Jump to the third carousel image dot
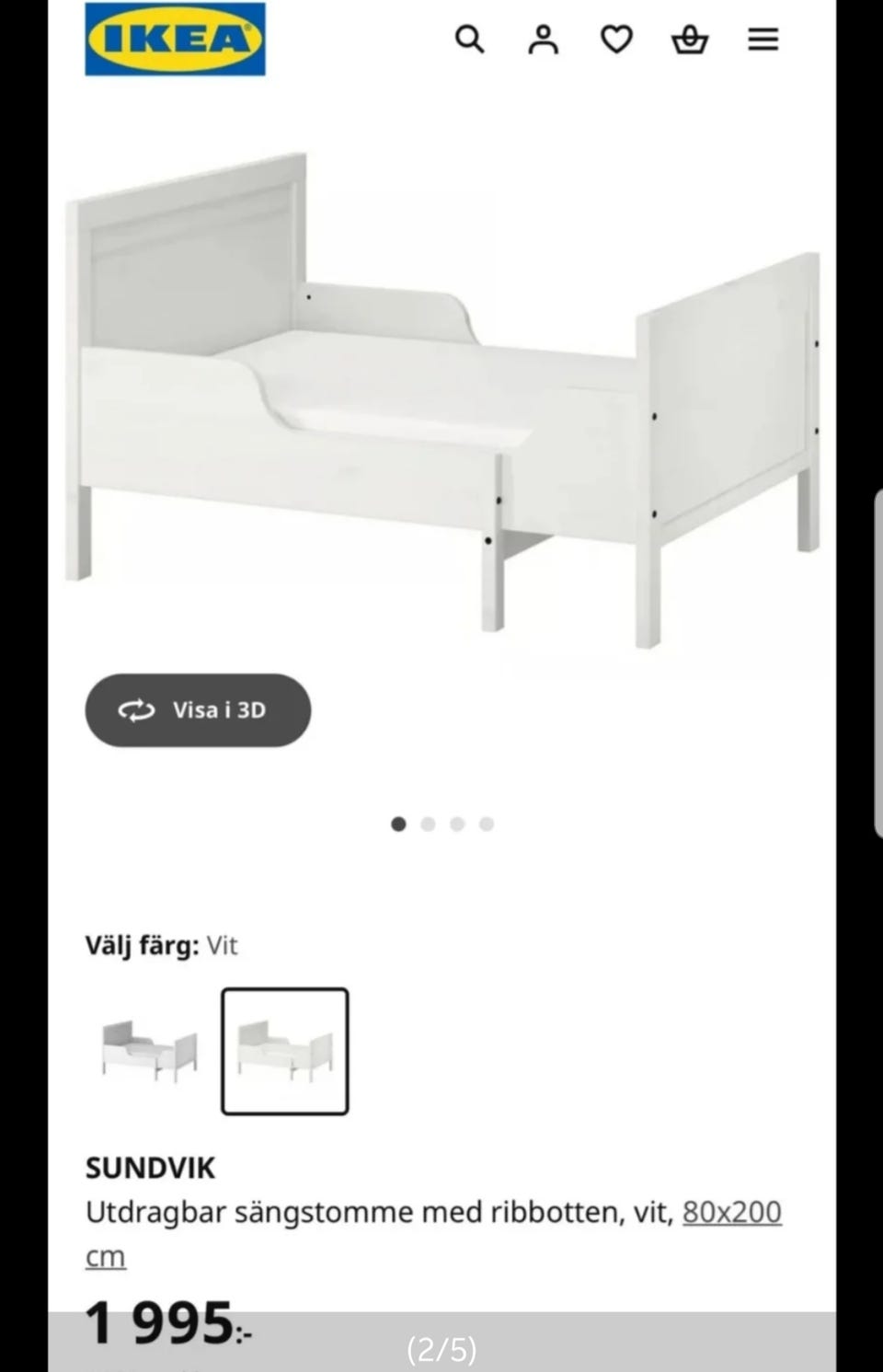 (458, 824)
